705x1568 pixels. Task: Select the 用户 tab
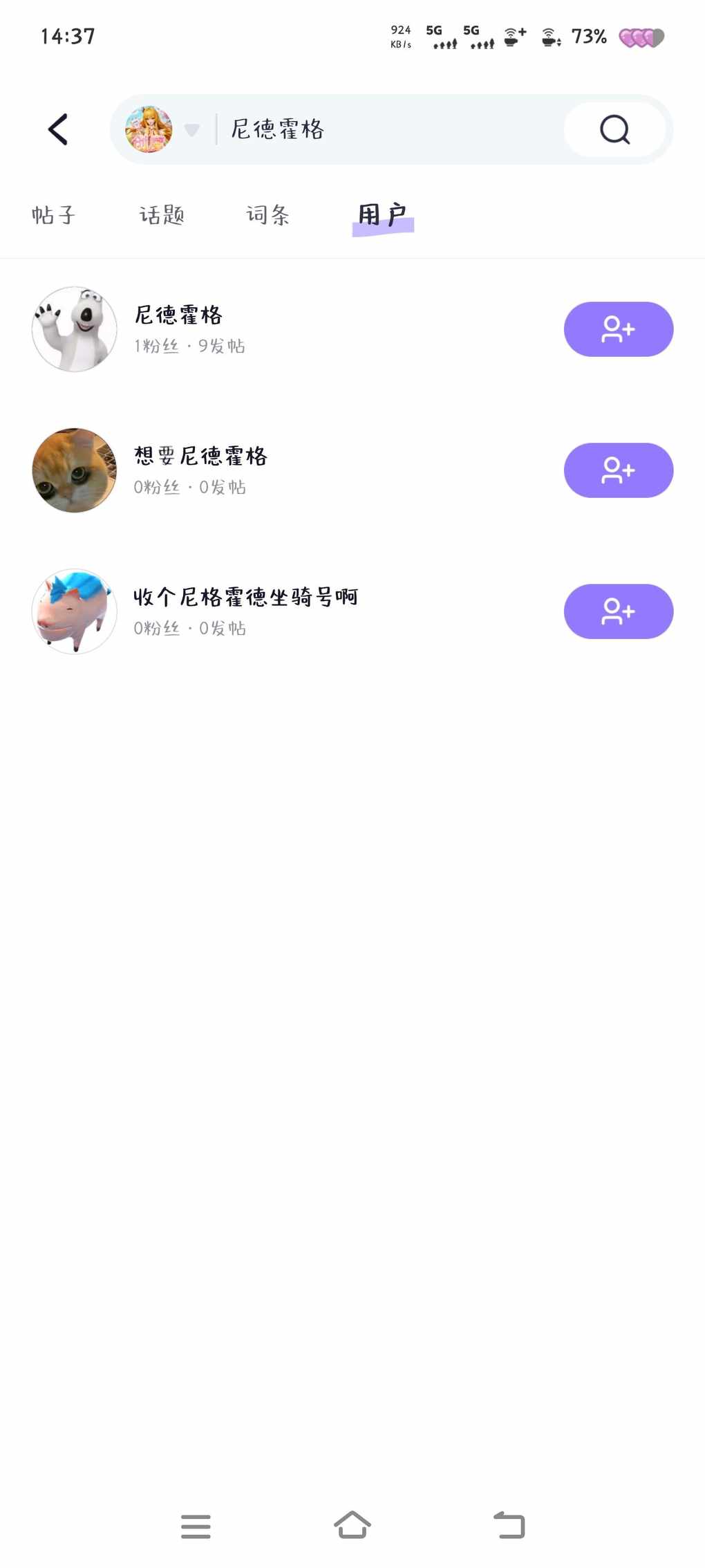point(382,215)
